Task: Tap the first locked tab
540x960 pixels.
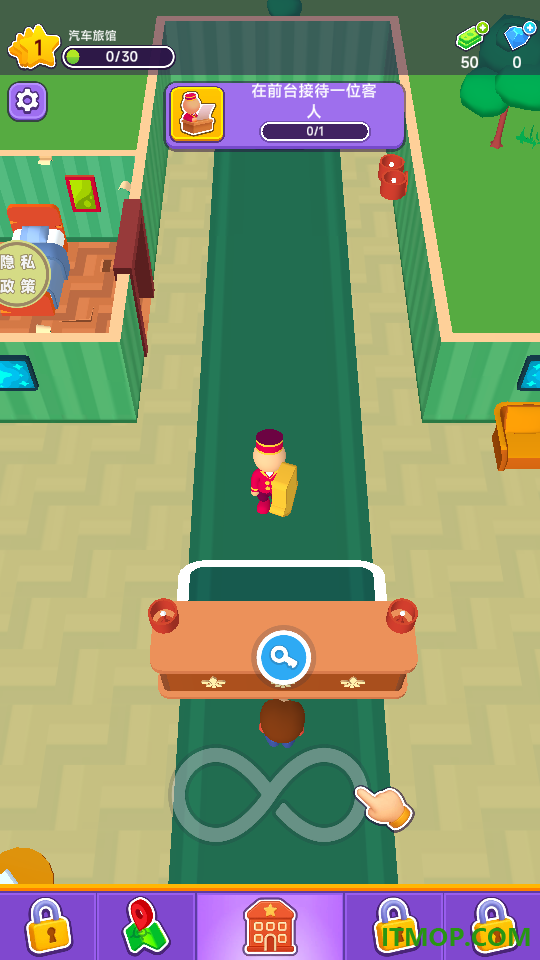Action: coord(48,926)
